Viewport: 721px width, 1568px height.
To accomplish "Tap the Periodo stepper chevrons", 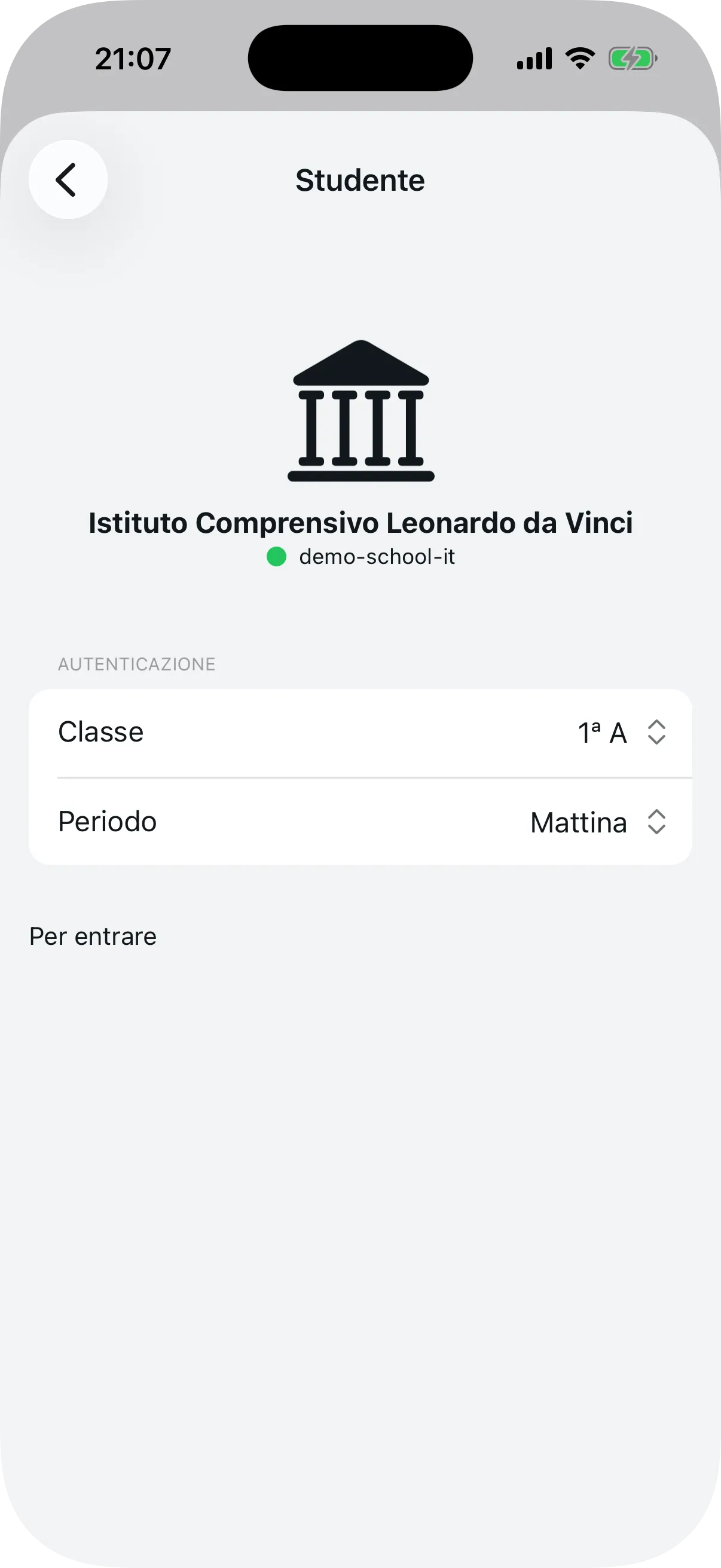I will [656, 822].
